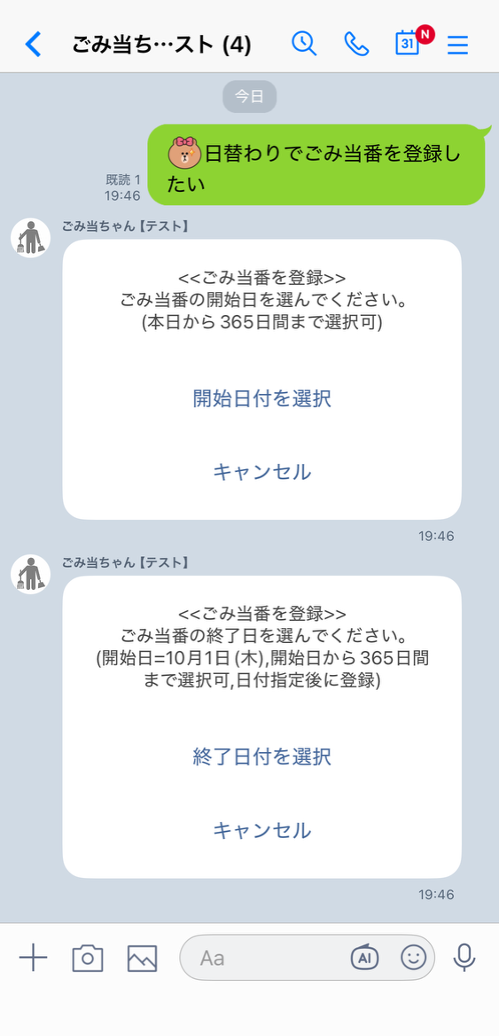Go back from the chat

(x=33, y=44)
